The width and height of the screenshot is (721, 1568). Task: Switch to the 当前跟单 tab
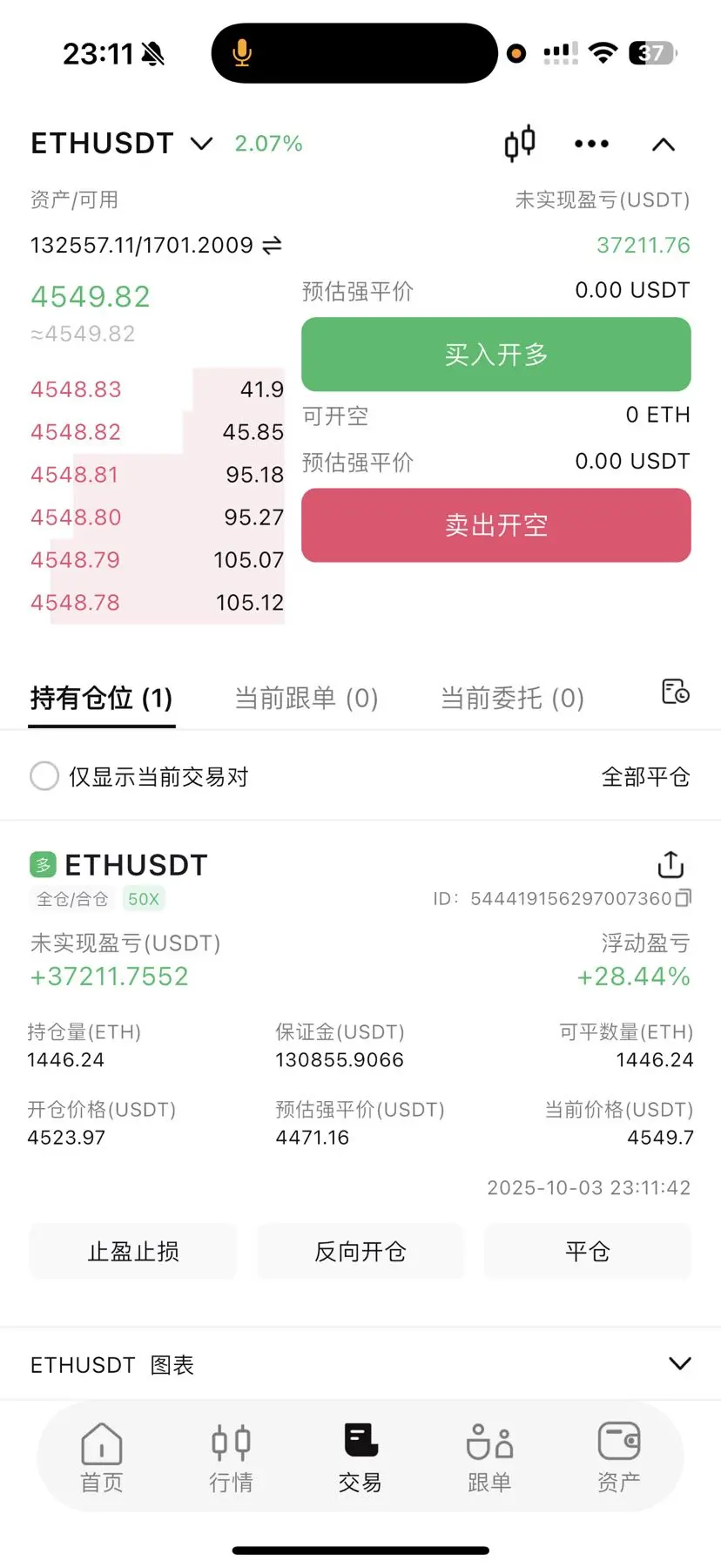[307, 698]
